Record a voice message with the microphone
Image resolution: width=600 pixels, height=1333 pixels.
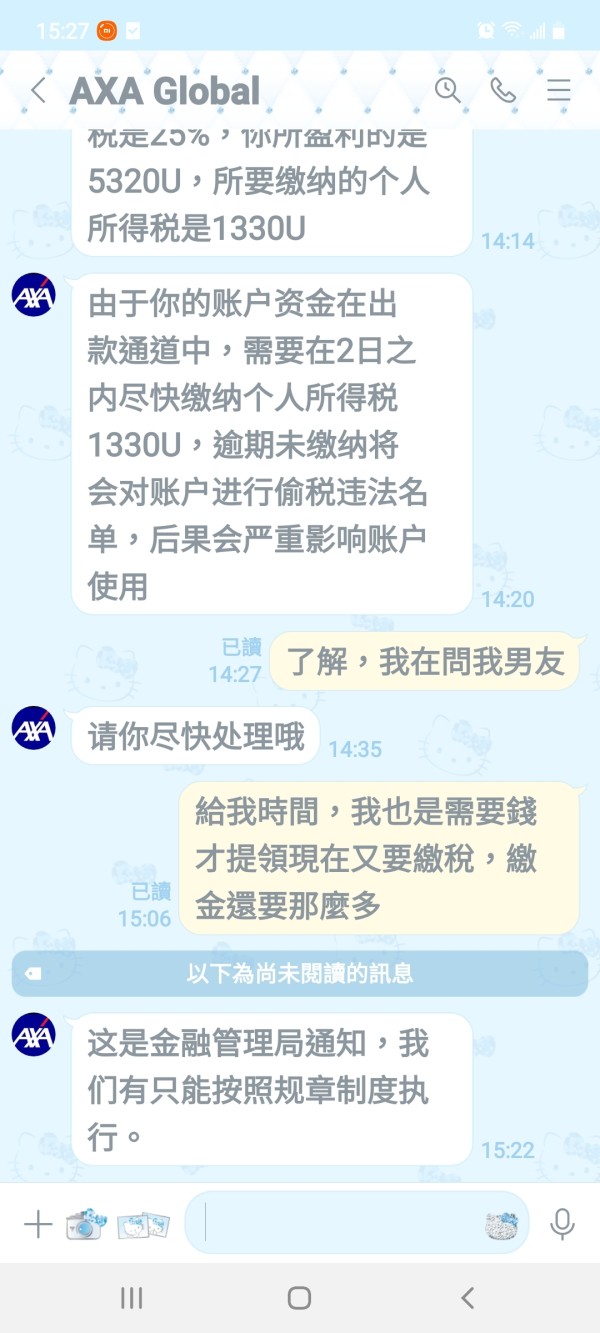562,1223
